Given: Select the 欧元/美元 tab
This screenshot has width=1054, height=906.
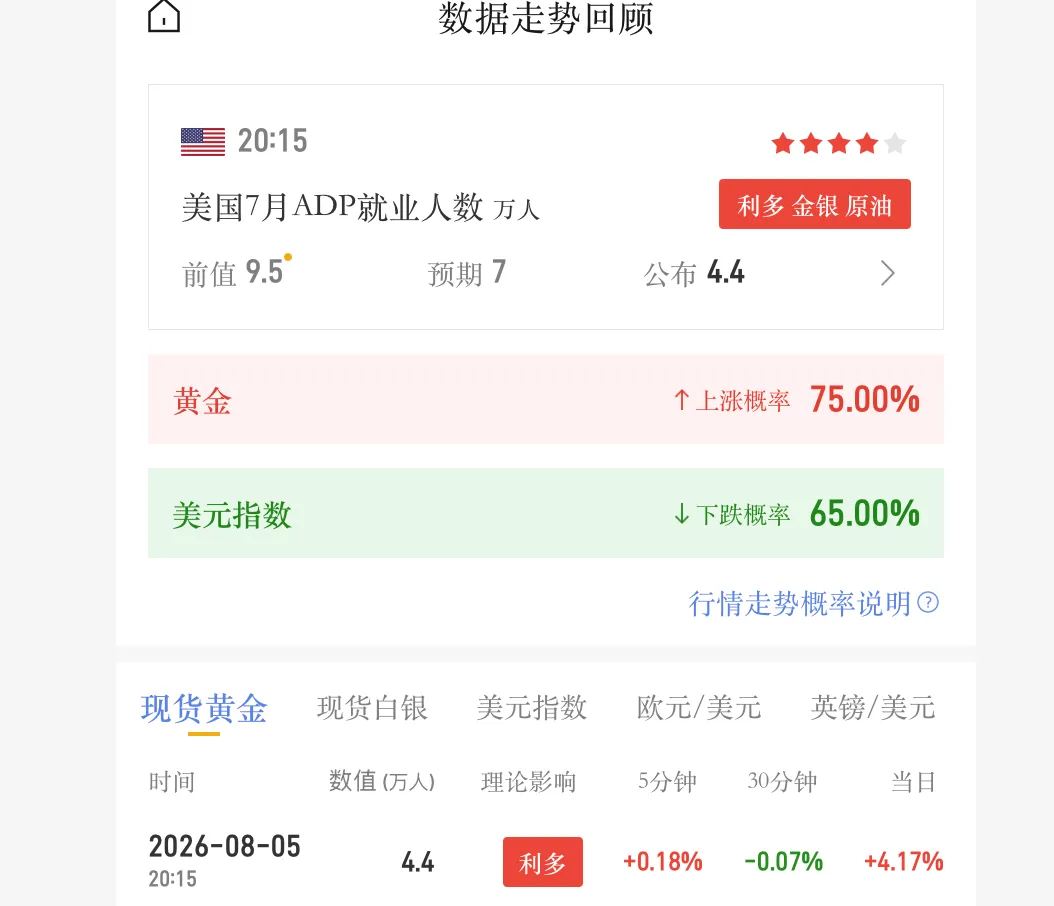Looking at the screenshot, I should [698, 708].
